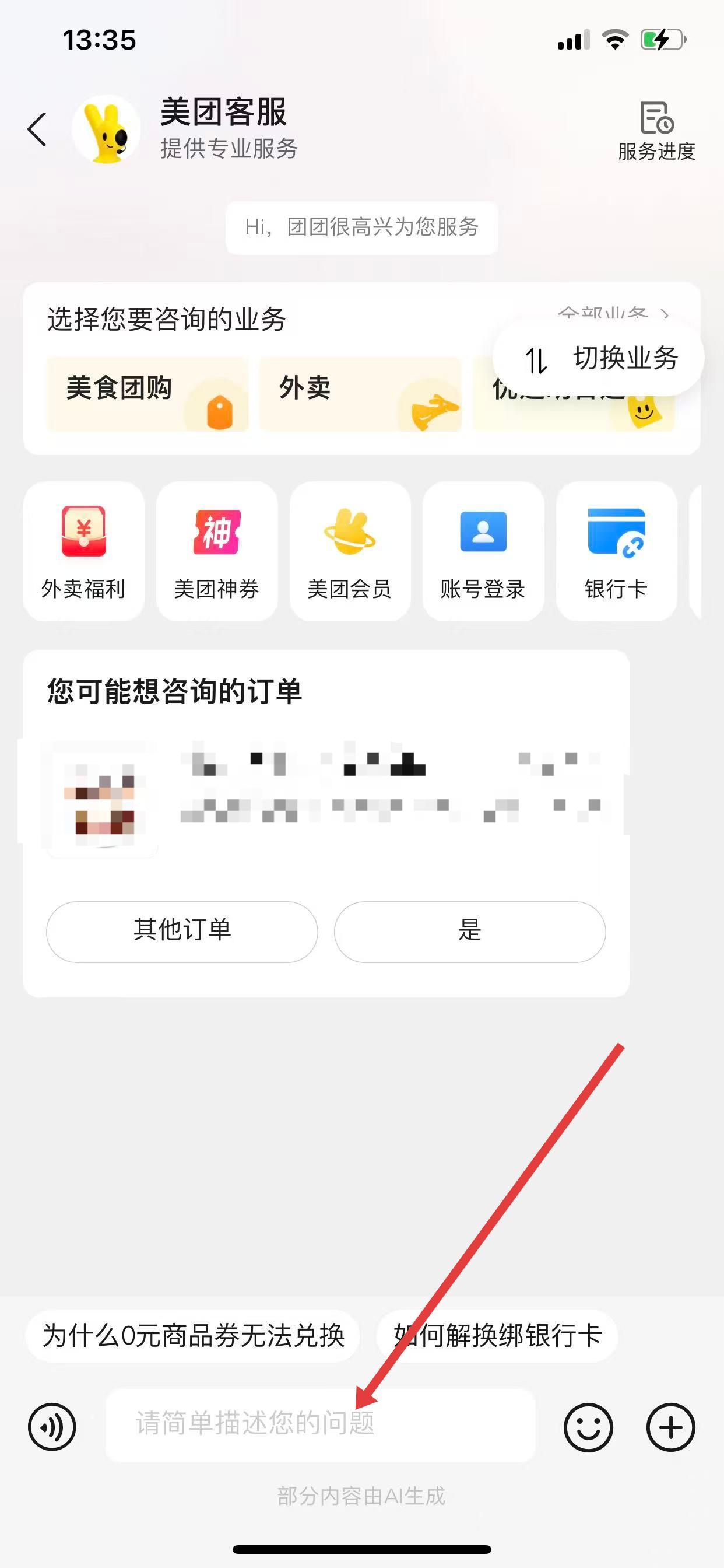Viewport: 724px width, 1568px height.
Task: Open 账号登录 help shortcut
Action: [483, 551]
